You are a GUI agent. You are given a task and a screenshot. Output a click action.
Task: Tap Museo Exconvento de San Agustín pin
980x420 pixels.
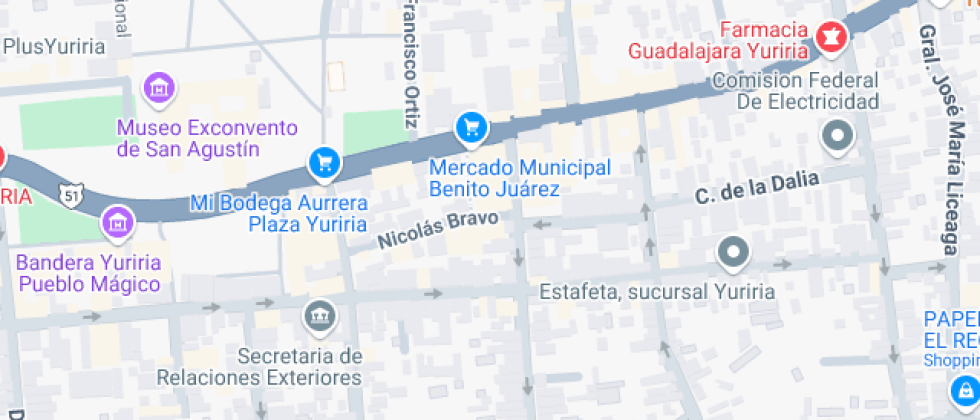158,89
